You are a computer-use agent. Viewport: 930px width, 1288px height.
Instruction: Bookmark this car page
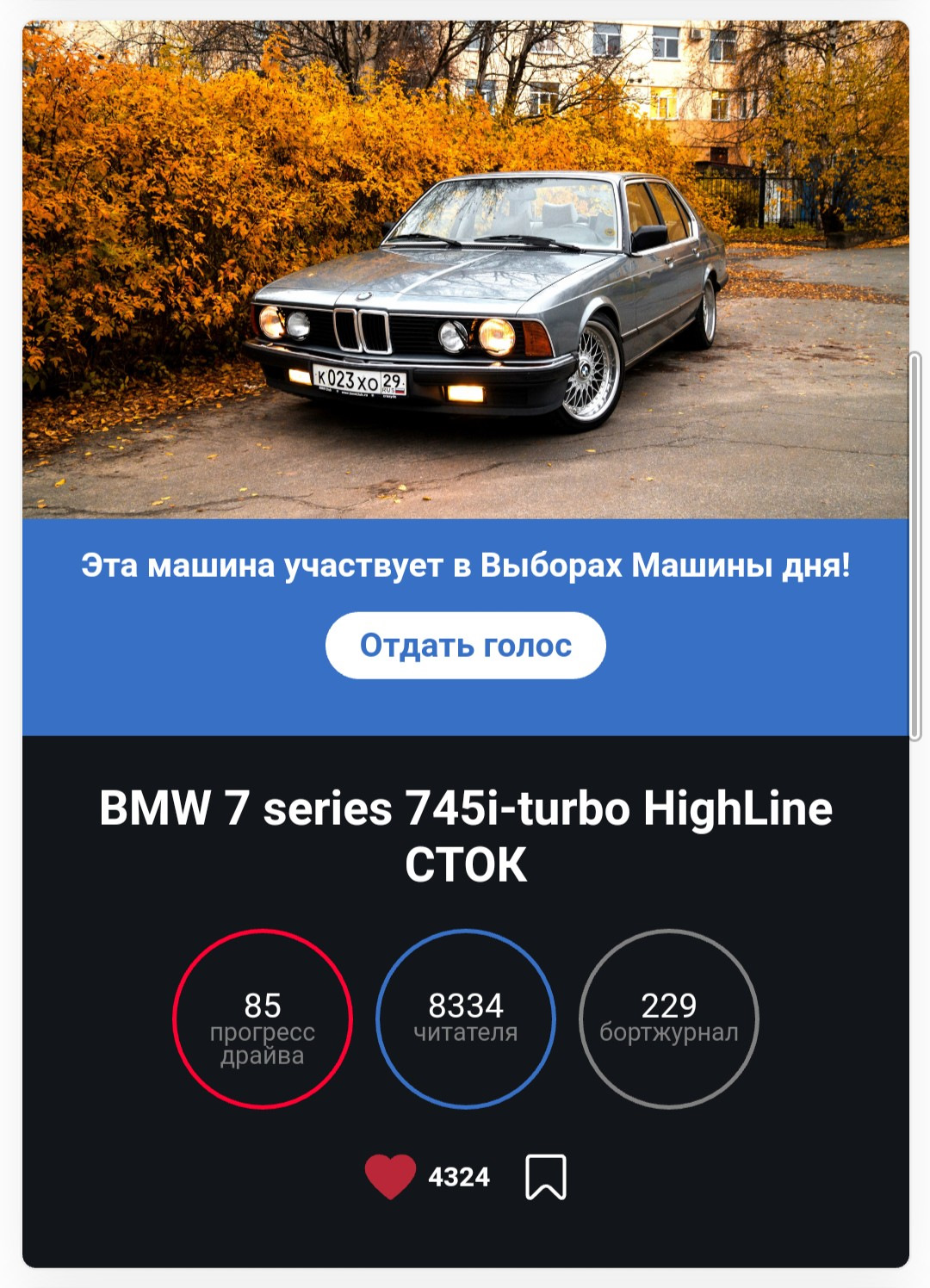point(546,1176)
